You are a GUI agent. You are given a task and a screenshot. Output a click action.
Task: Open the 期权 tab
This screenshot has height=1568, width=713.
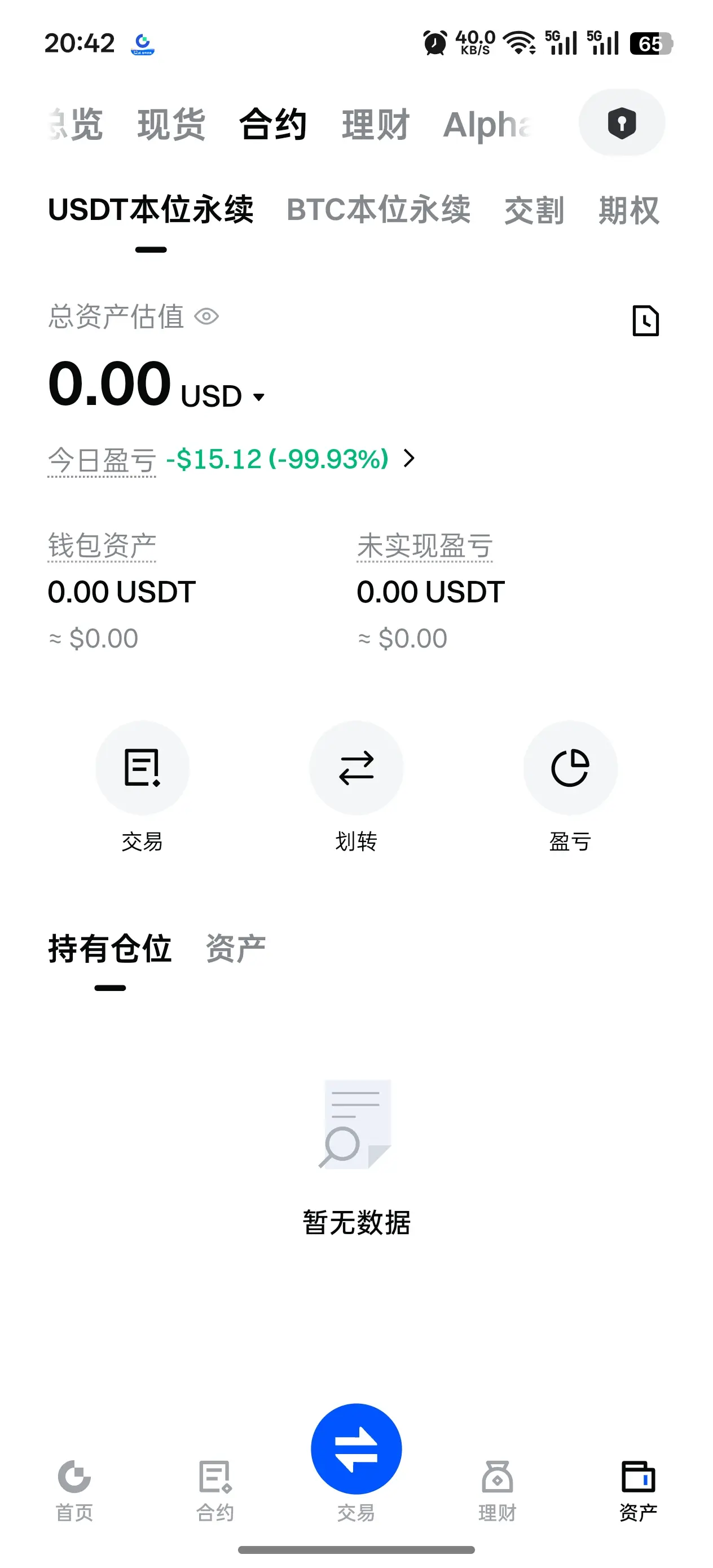(628, 210)
